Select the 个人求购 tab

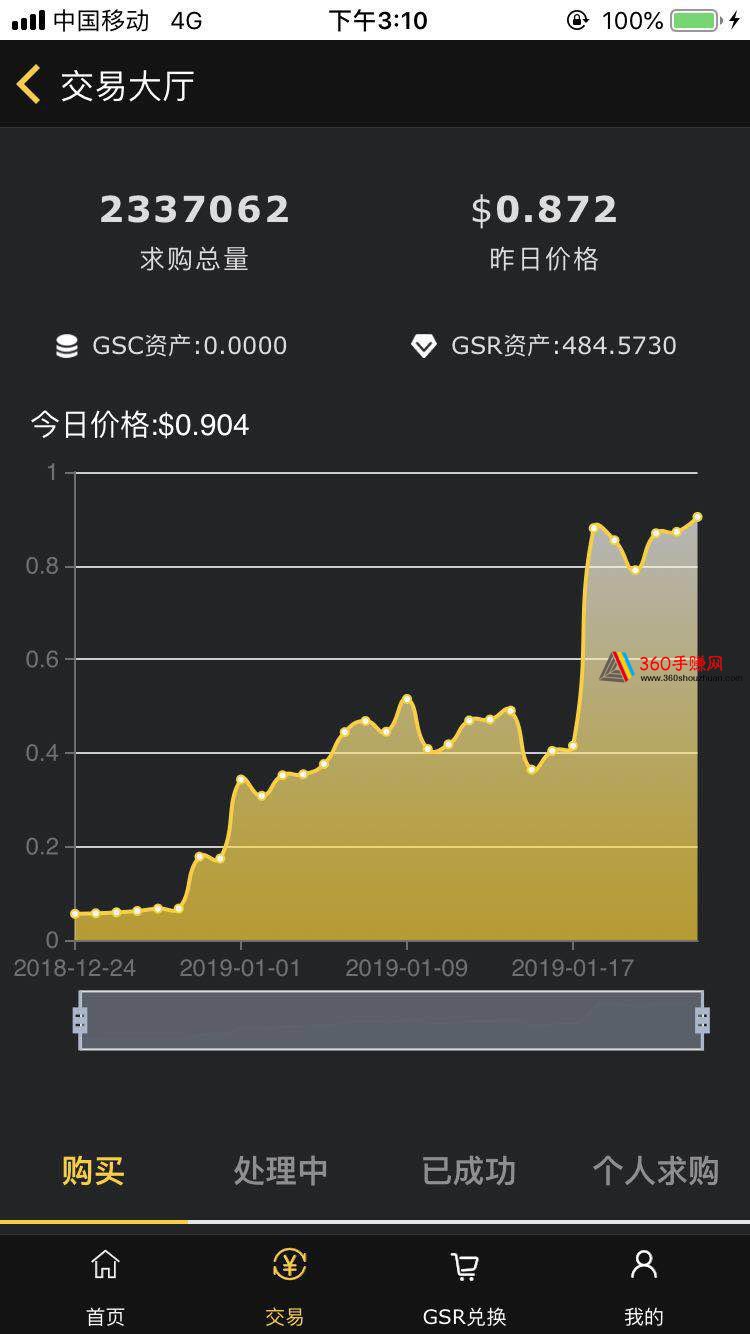coord(656,1170)
